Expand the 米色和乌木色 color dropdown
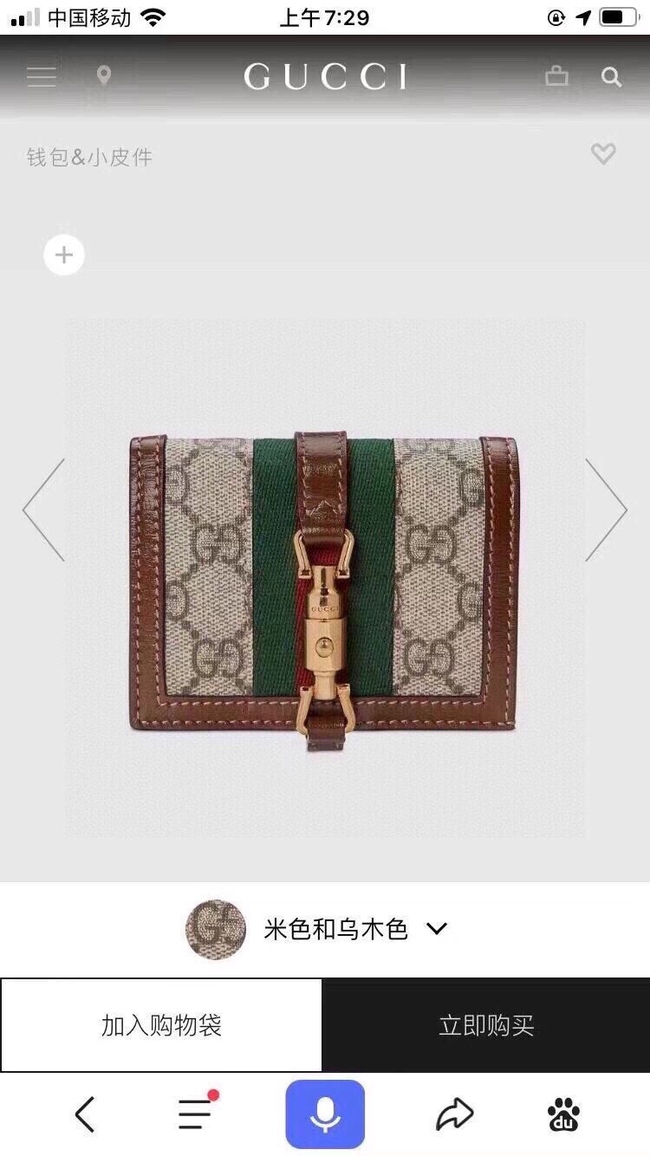 (436, 928)
